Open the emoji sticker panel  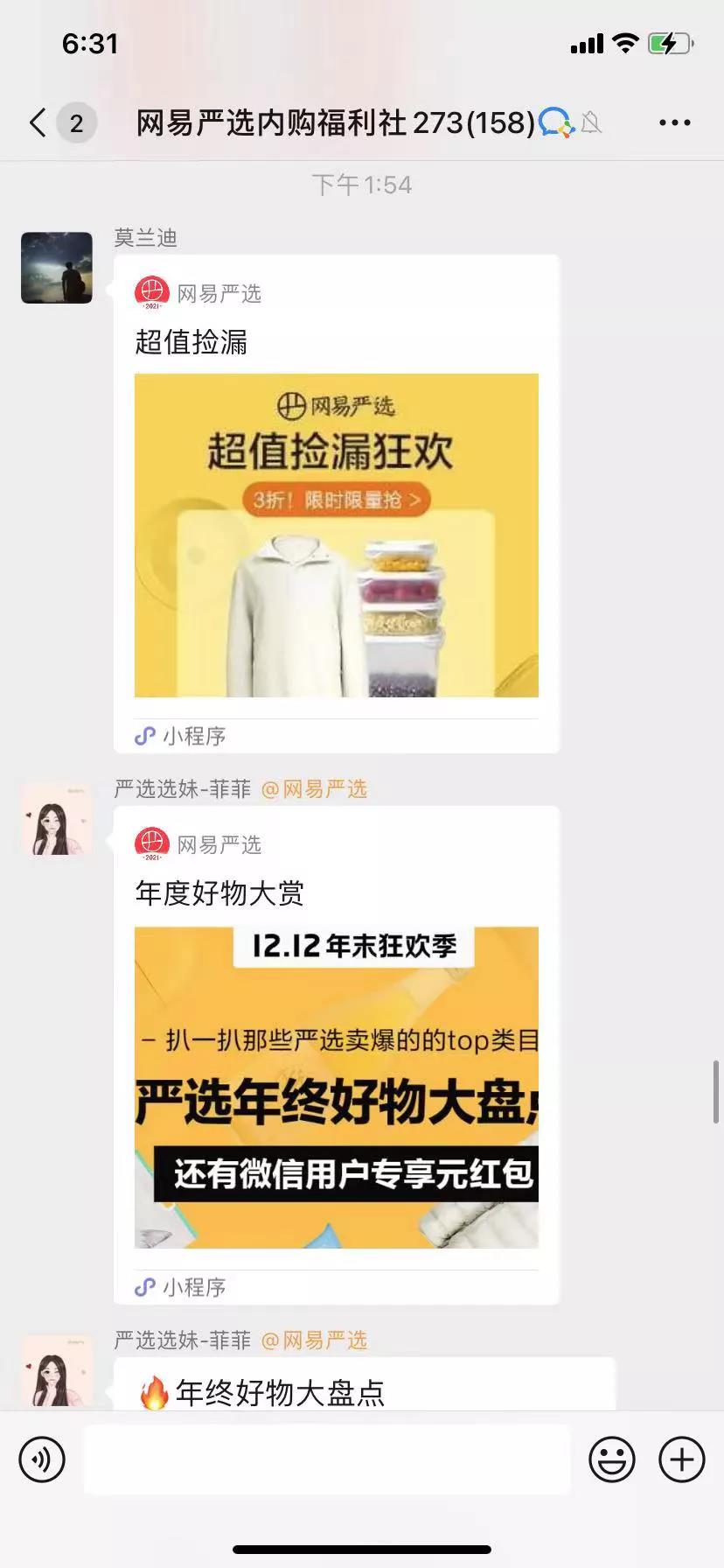point(611,1459)
